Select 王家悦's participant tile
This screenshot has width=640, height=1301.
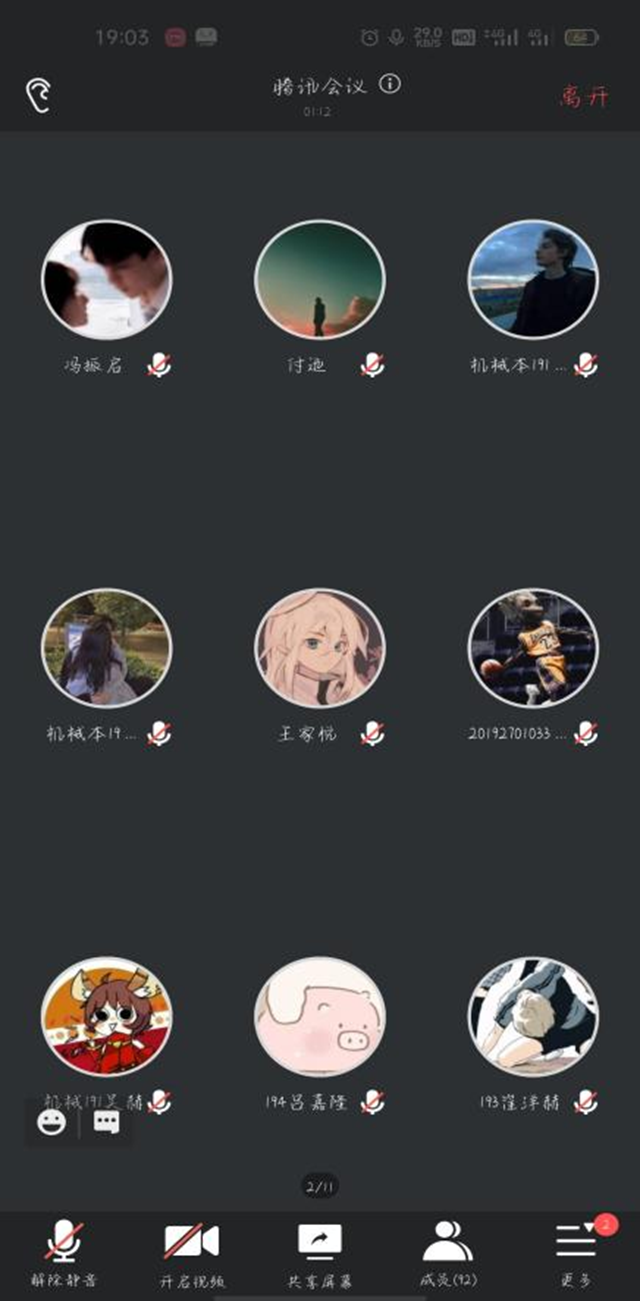click(319, 649)
